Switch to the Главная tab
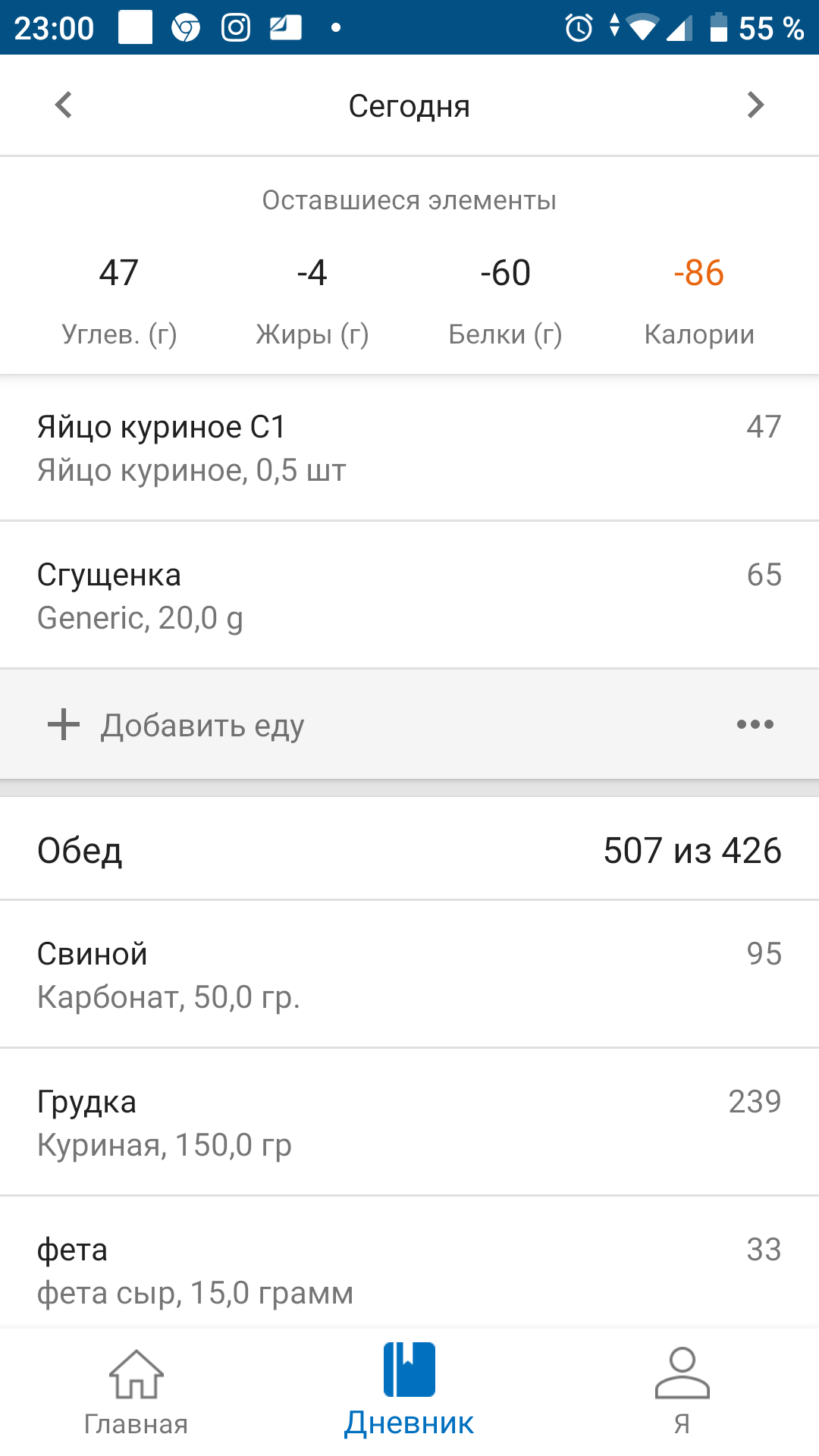 [136, 1392]
